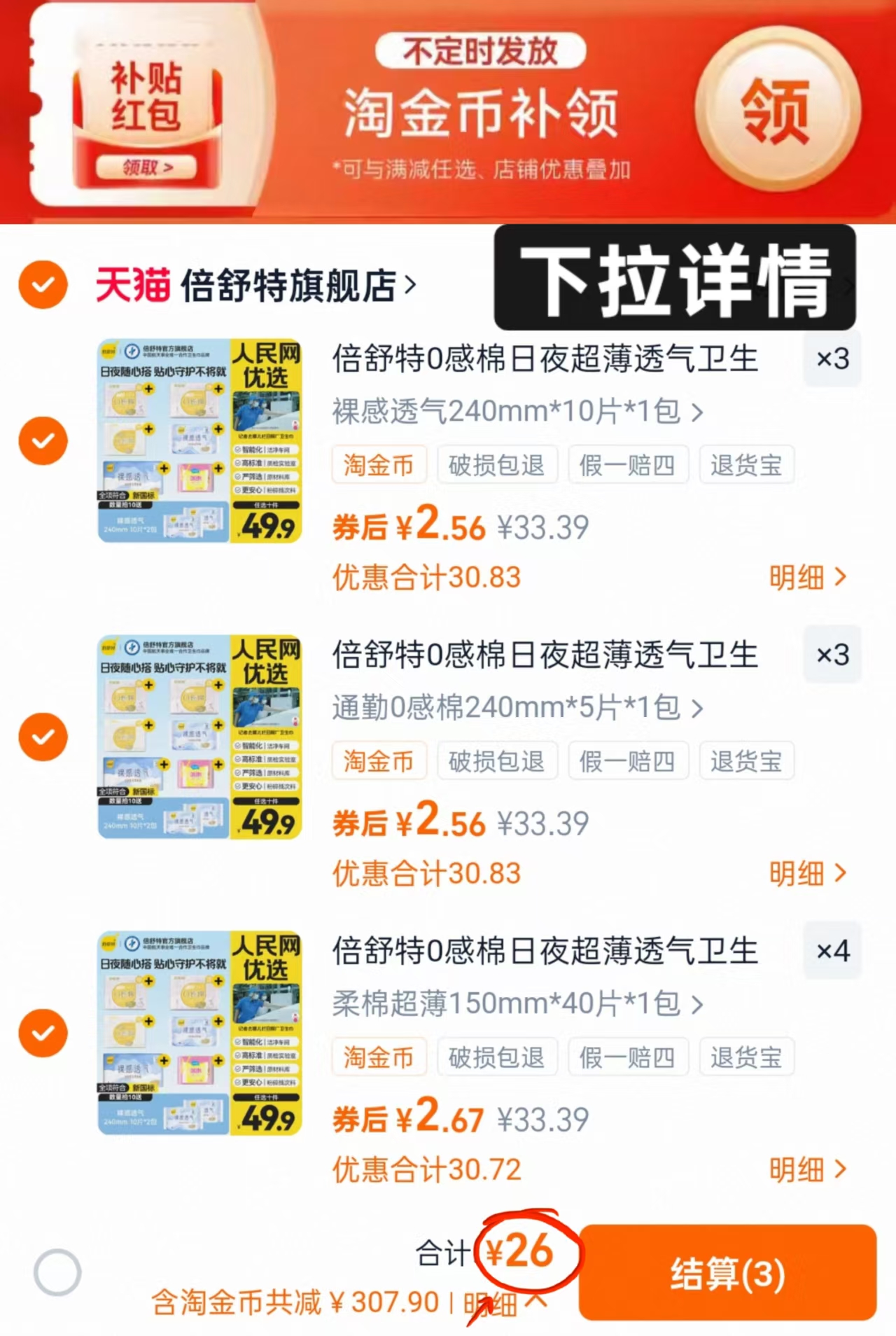Uncheck the second product's selection checkbox
The height and width of the screenshot is (1336, 896).
(x=43, y=736)
